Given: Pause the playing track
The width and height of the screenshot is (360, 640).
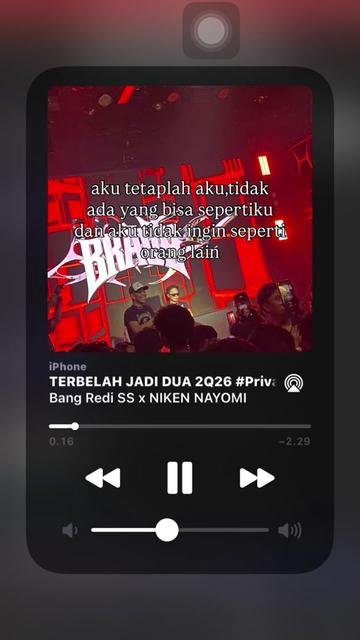Looking at the screenshot, I should point(180,478).
